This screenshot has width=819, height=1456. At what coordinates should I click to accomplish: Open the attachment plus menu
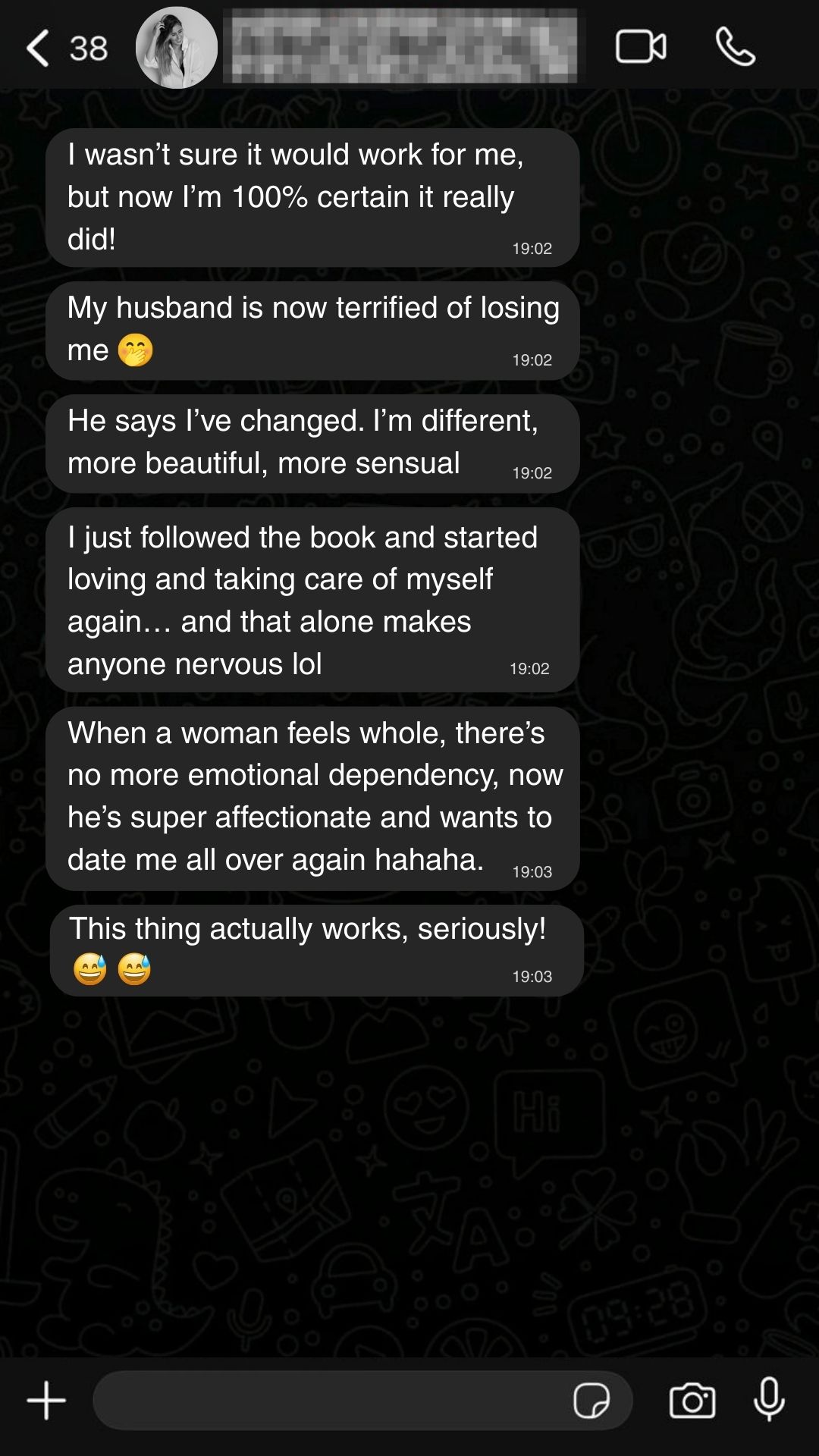(46, 1400)
